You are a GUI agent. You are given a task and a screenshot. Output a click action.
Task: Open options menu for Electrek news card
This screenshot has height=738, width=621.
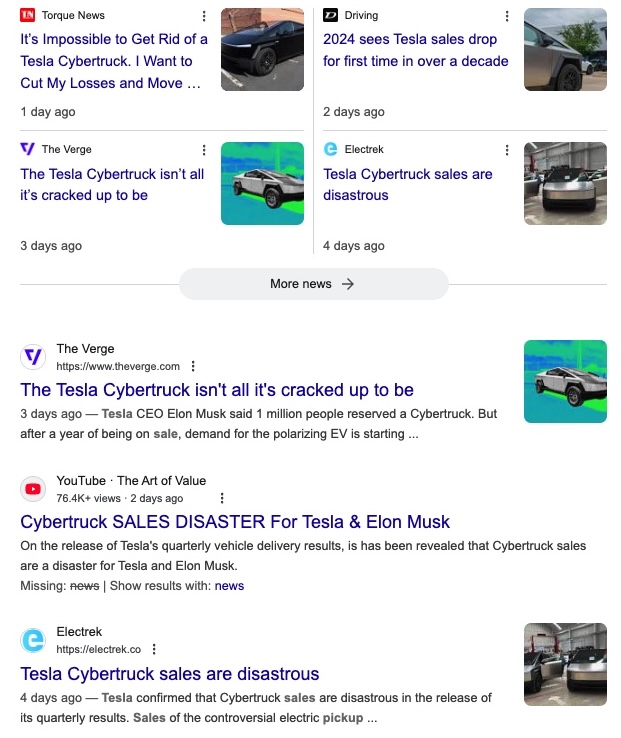point(507,150)
